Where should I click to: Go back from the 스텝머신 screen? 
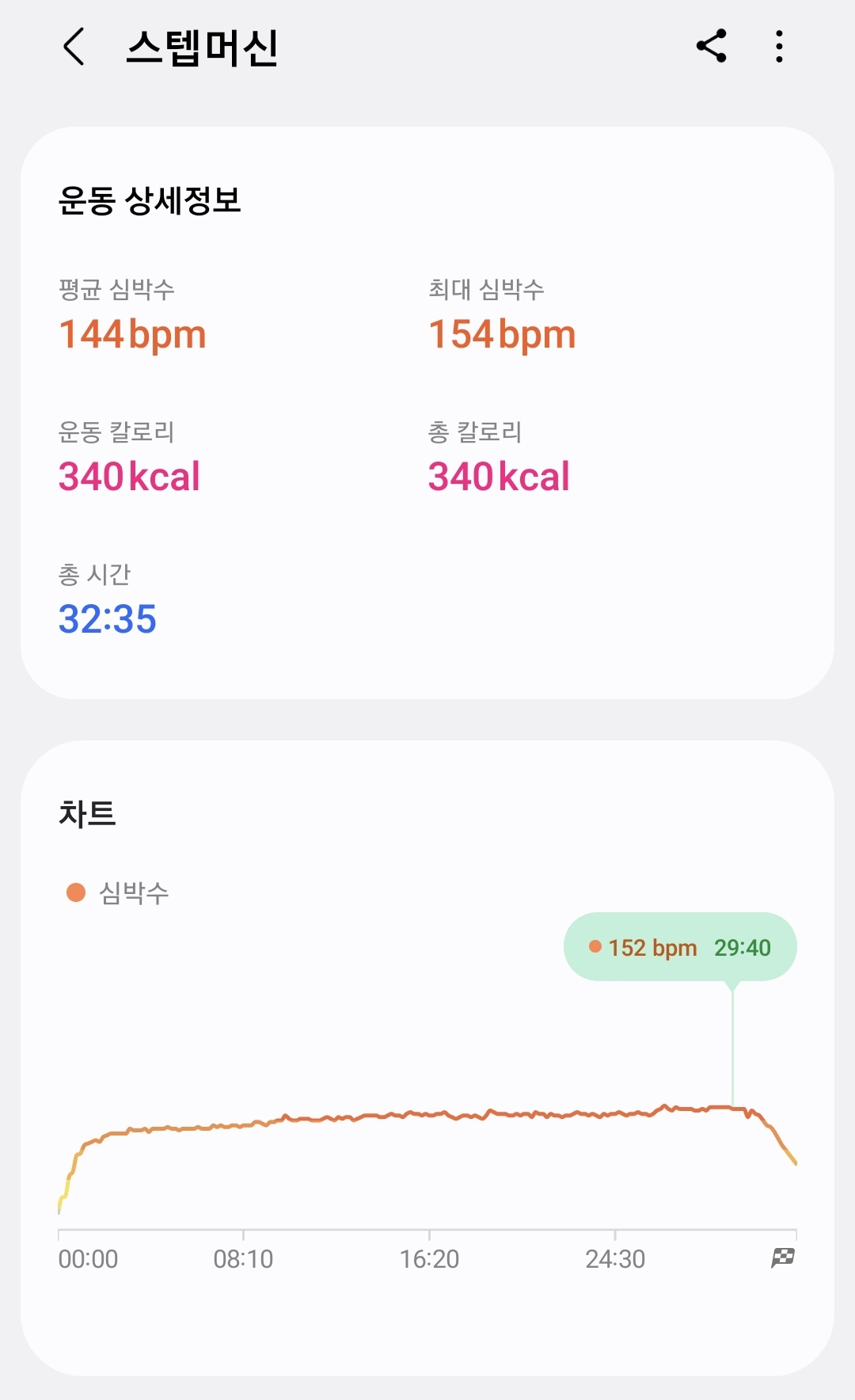coord(74,47)
